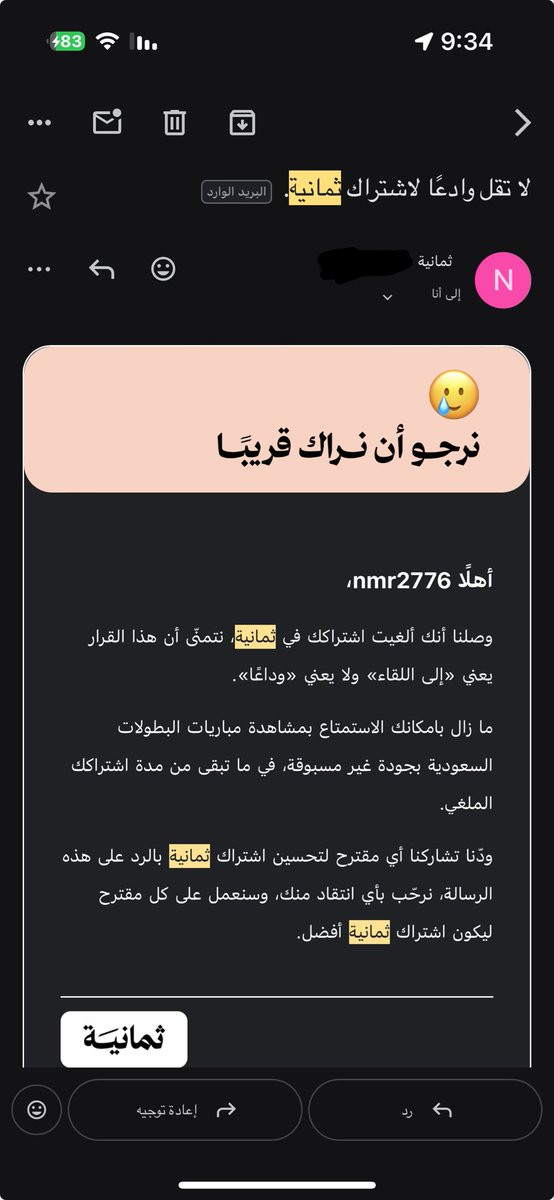Expand recipient details next to إلى أنا
The width and height of the screenshot is (554, 1200).
tap(388, 296)
